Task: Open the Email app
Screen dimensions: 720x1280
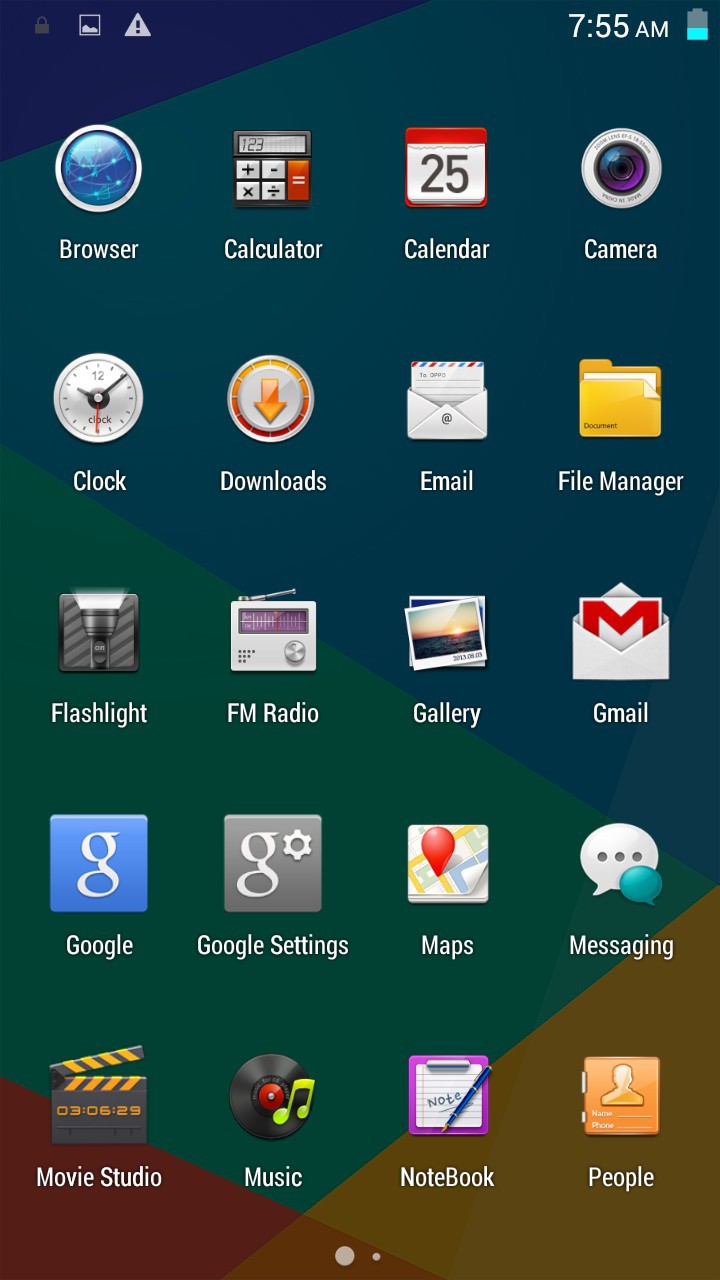Action: 446,400
